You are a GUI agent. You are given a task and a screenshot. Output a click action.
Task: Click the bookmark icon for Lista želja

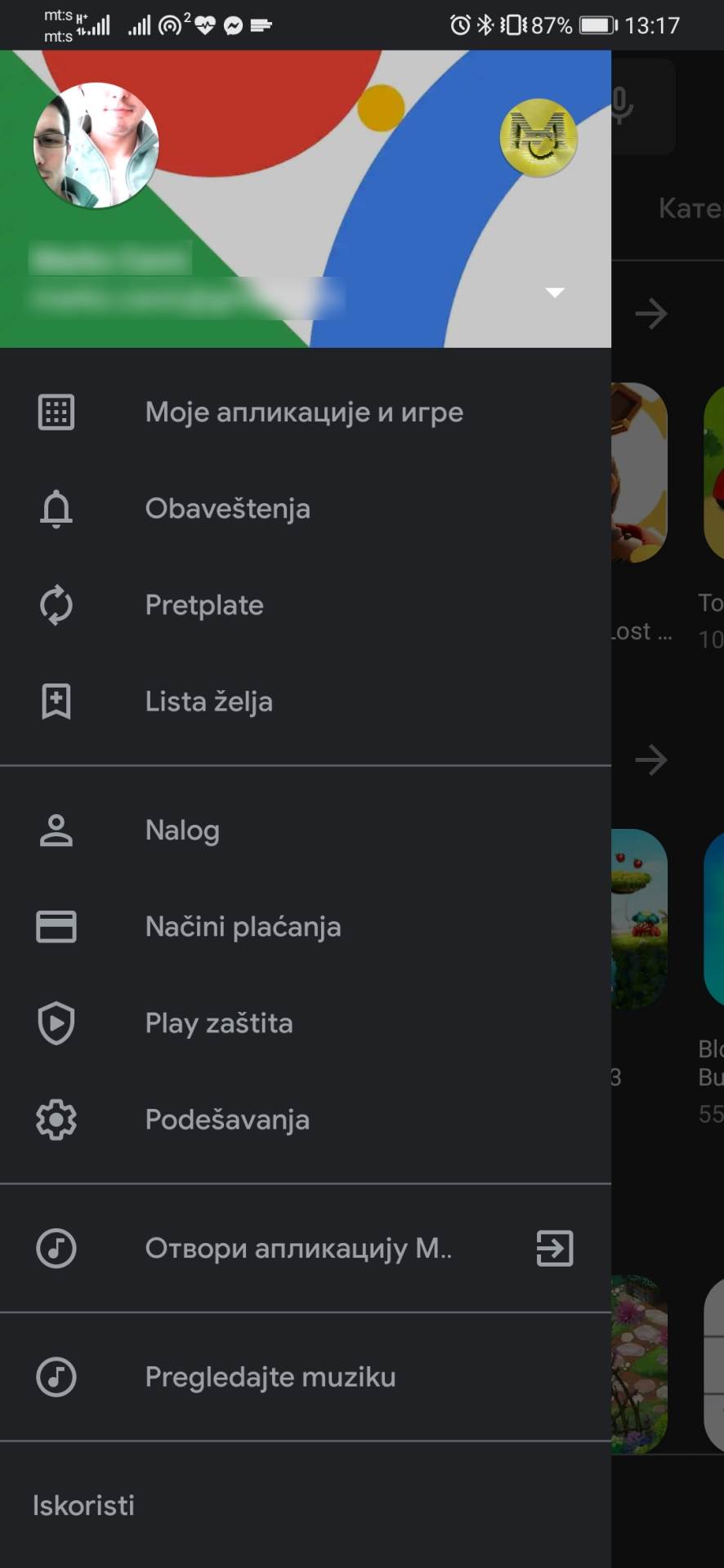56,701
